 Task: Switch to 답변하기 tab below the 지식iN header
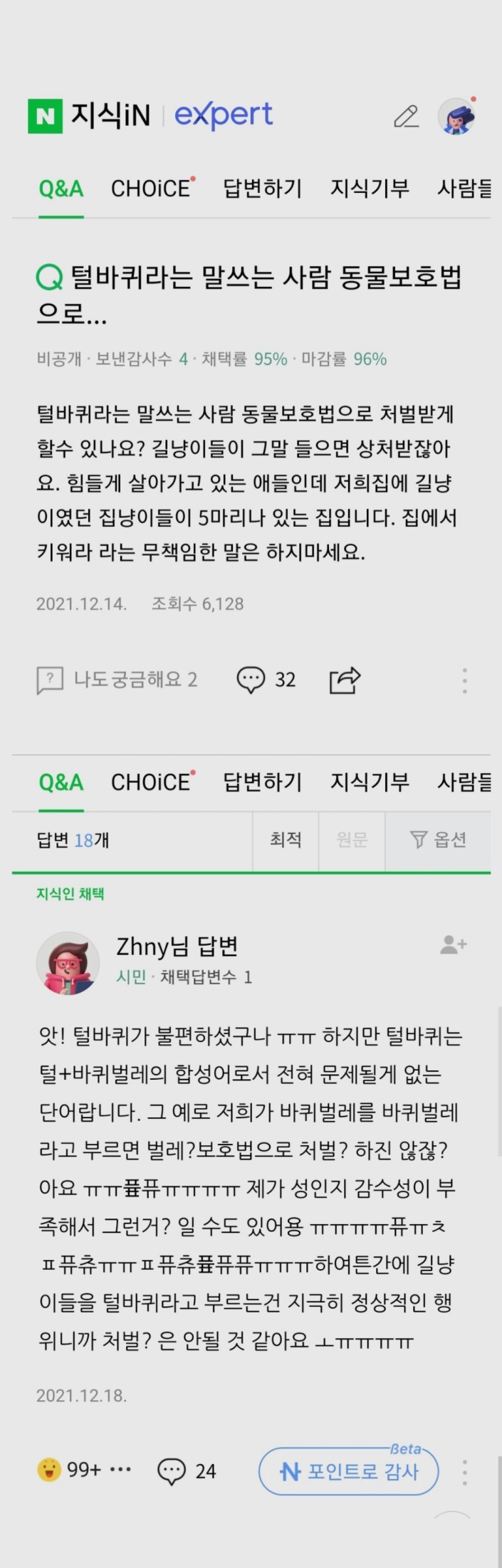click(x=262, y=189)
